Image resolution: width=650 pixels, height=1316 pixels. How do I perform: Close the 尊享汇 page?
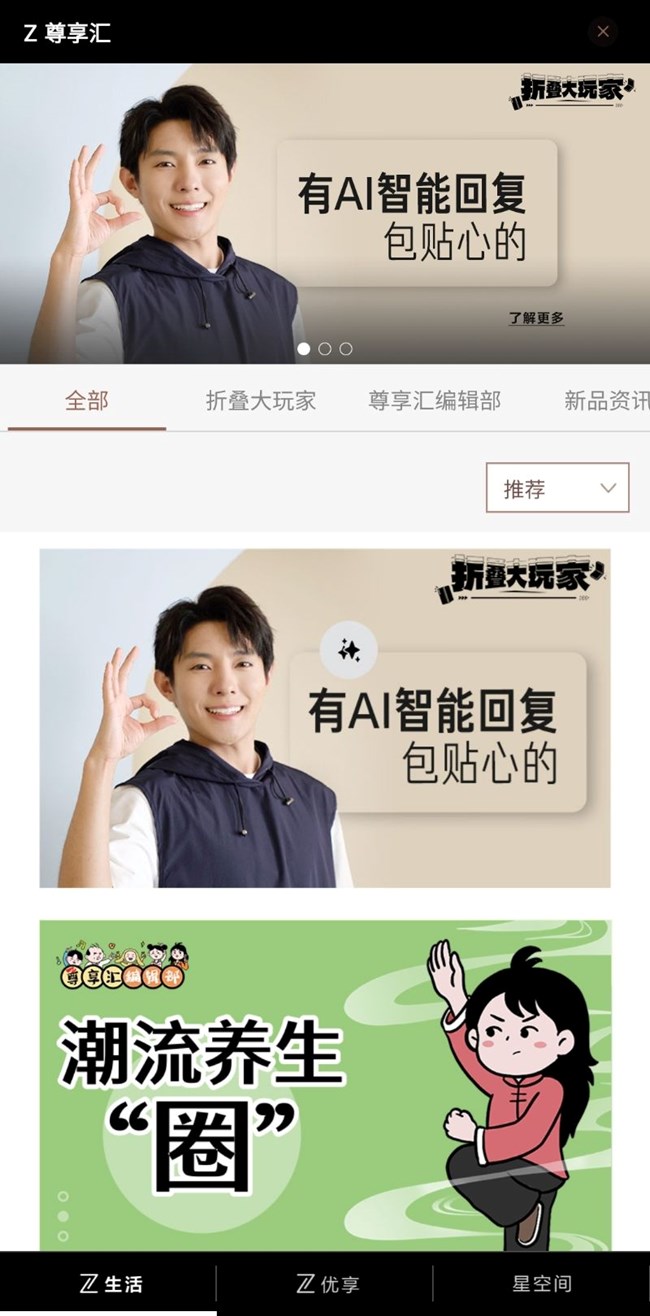tap(603, 32)
